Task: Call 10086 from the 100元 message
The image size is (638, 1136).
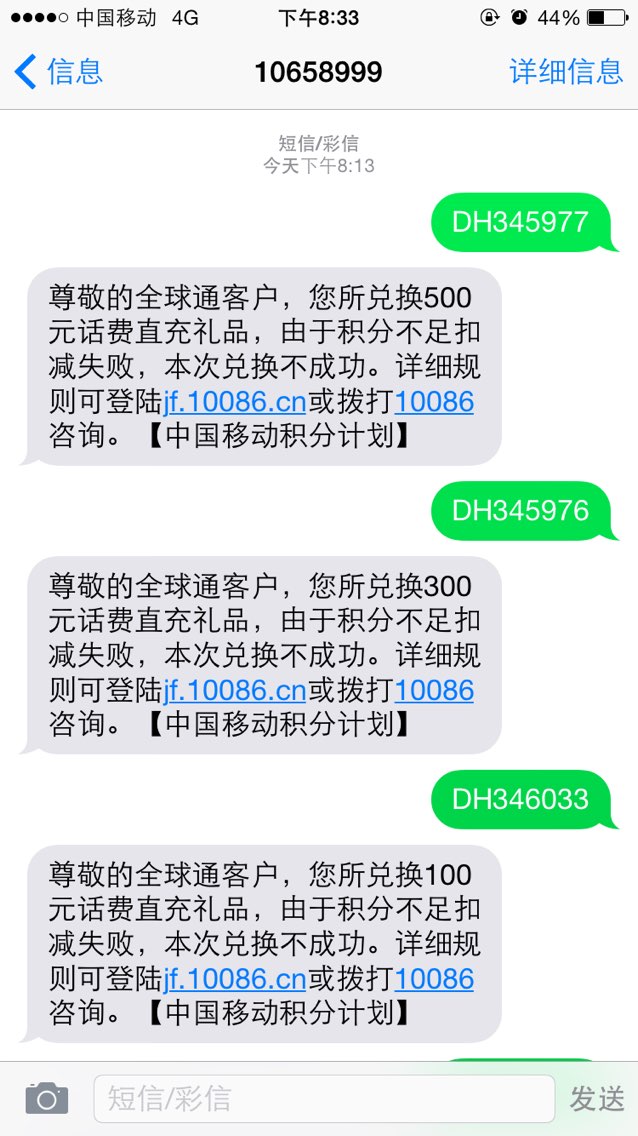Action: coord(434,979)
